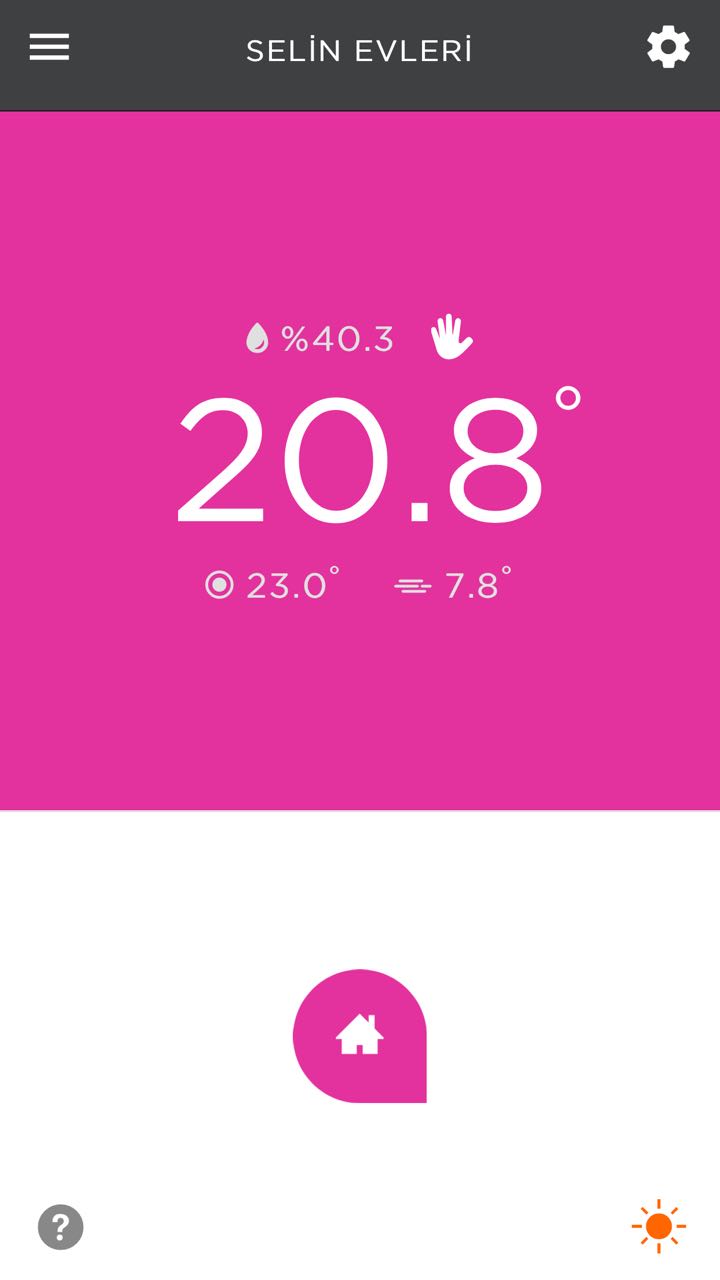This screenshot has height=1280, width=720.
Task: Tap the pink home mode button
Action: (360, 1036)
